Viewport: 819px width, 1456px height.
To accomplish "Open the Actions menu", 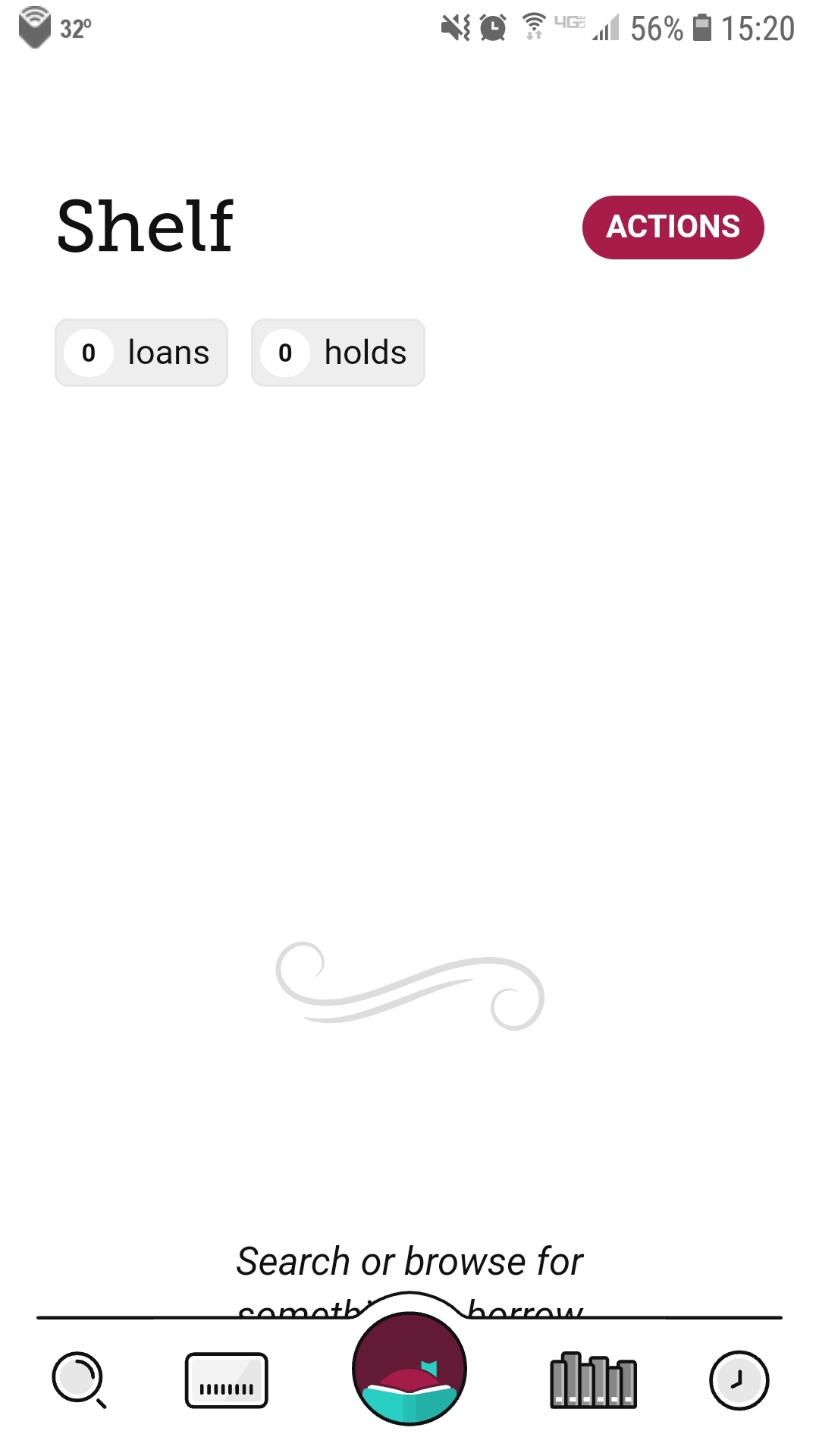I will pyautogui.click(x=673, y=227).
